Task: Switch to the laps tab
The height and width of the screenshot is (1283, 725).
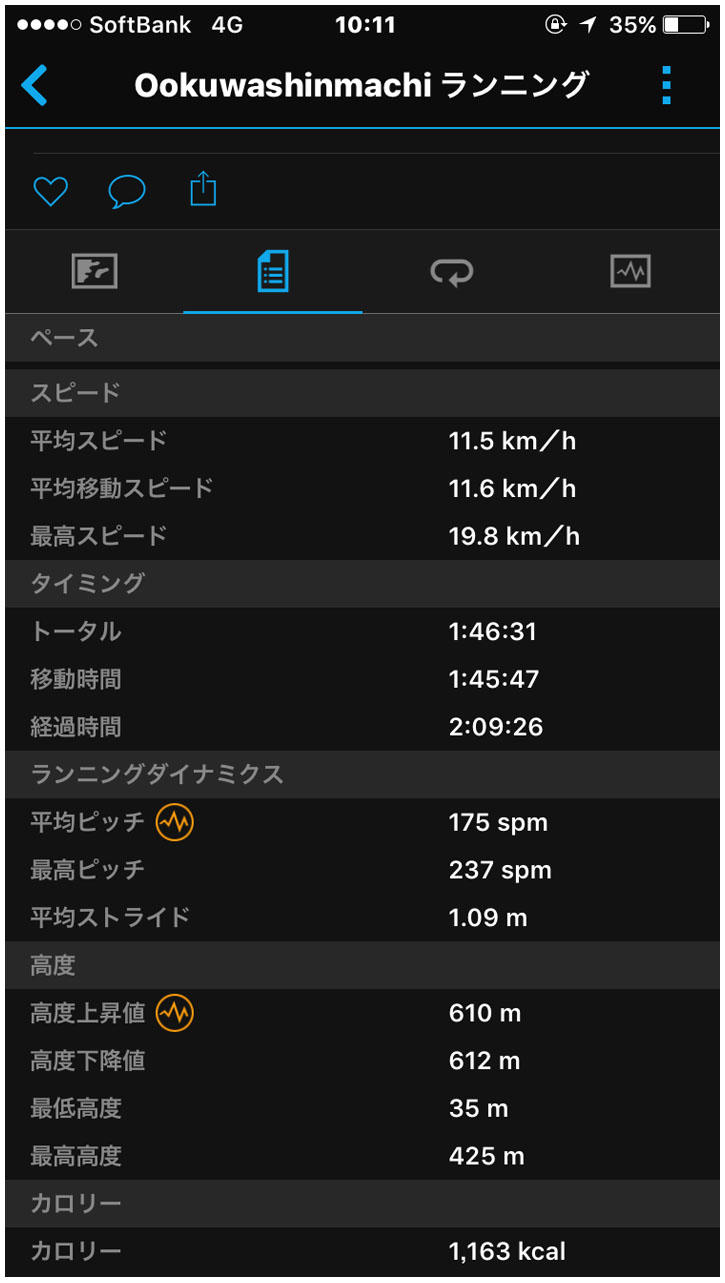Action: (x=452, y=271)
